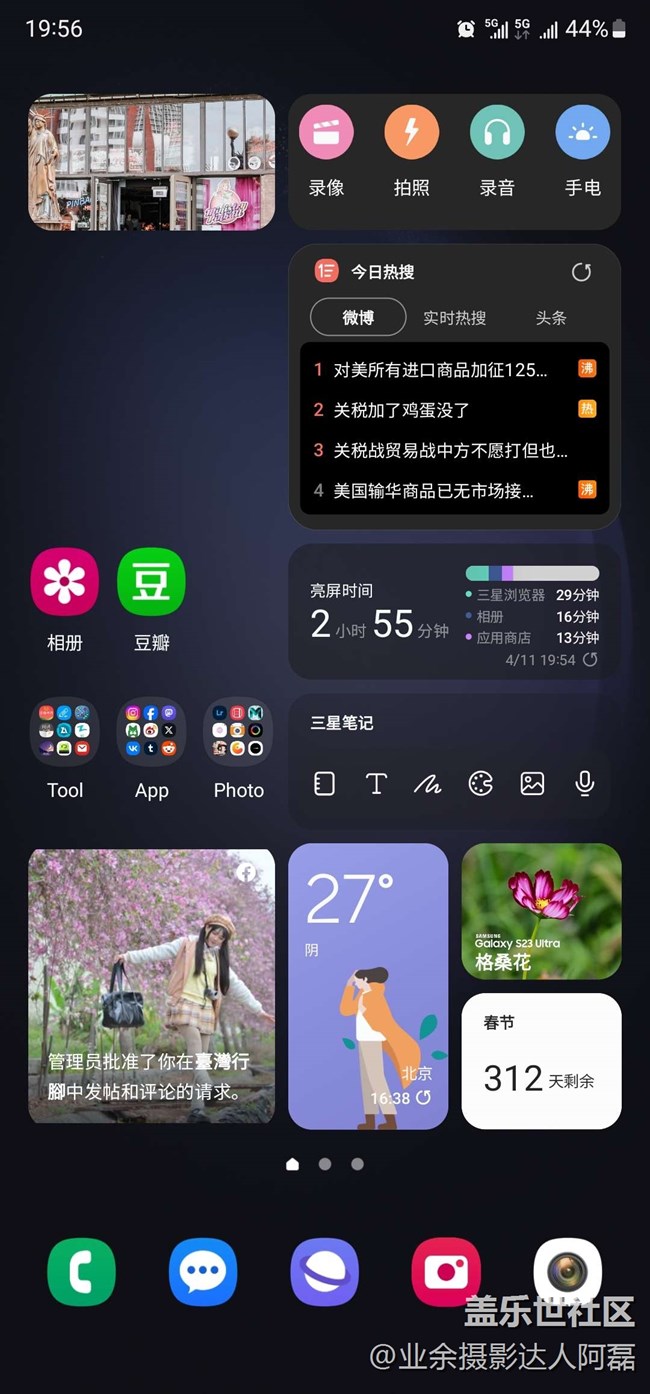This screenshot has width=650, height=1394.
Task: Open the 春节 countdown widget
Action: tap(541, 1060)
